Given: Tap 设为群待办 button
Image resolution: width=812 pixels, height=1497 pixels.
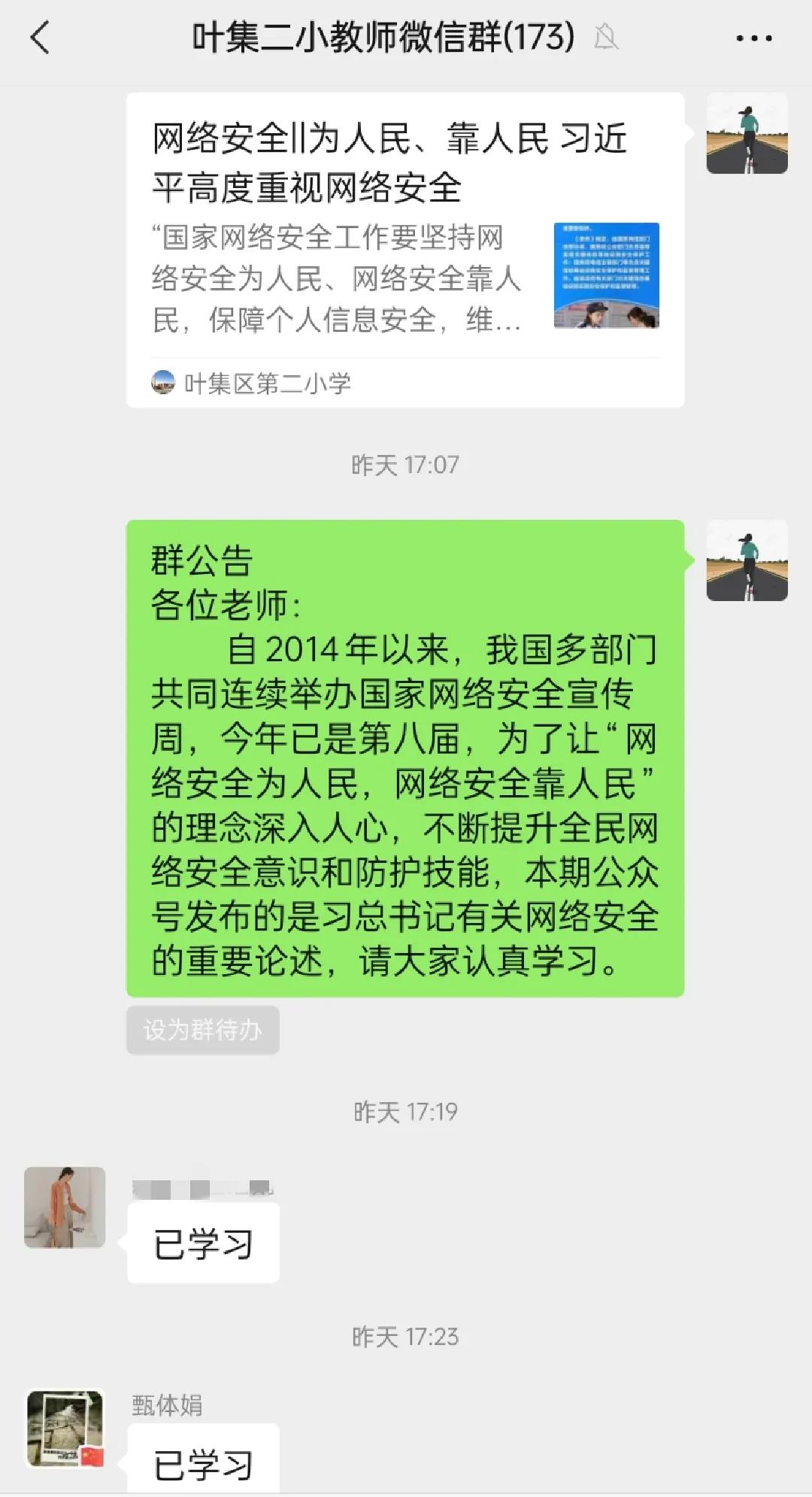Looking at the screenshot, I should pyautogui.click(x=202, y=1030).
